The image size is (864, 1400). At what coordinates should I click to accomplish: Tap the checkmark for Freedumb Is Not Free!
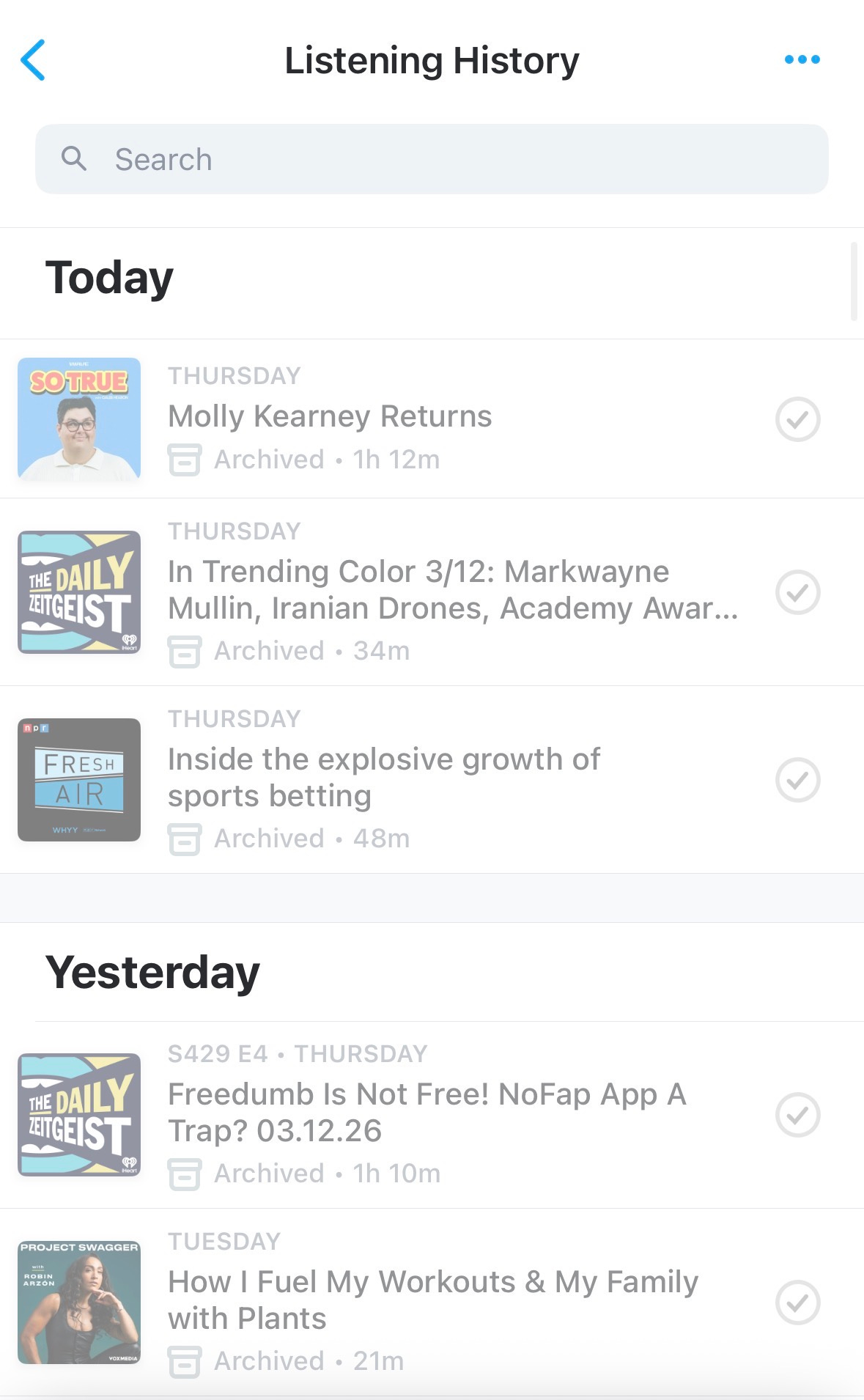[x=797, y=1115]
